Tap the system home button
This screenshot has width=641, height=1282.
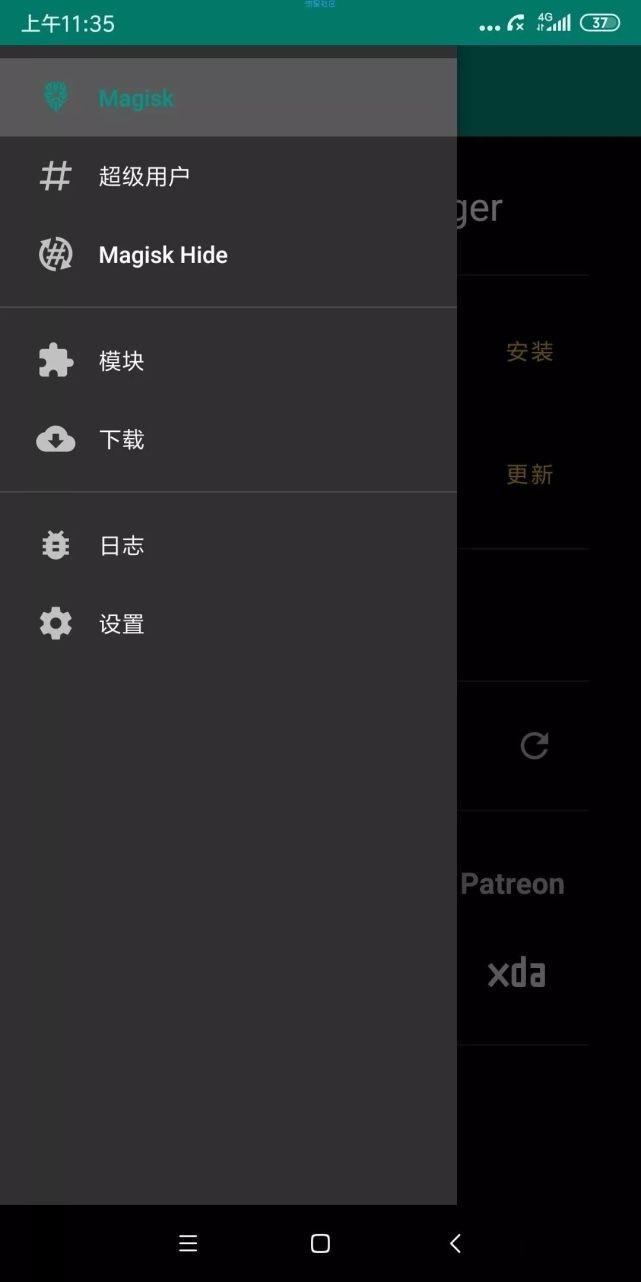click(320, 1243)
